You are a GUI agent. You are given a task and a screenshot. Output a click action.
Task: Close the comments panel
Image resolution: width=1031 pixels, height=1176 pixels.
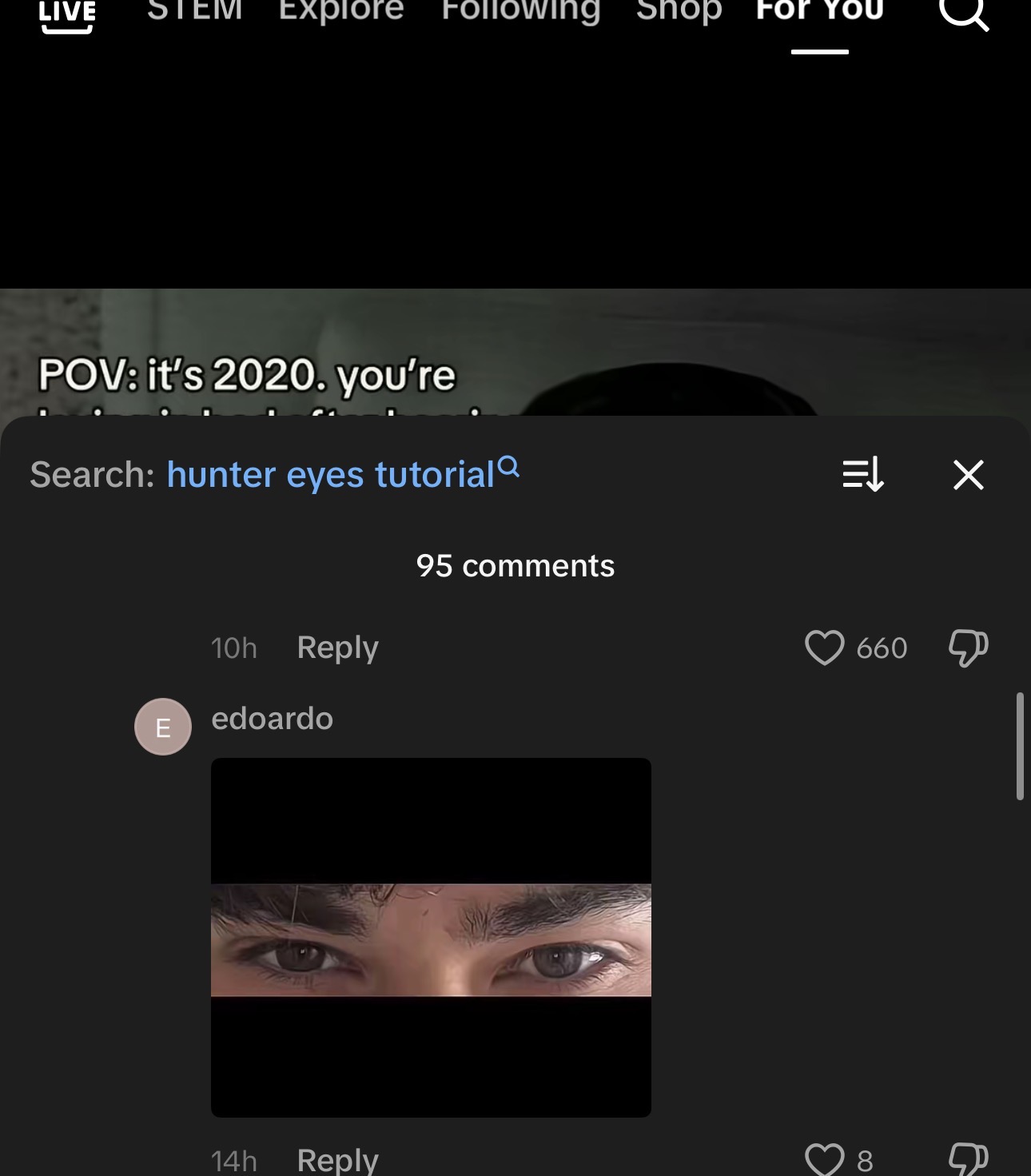968,474
